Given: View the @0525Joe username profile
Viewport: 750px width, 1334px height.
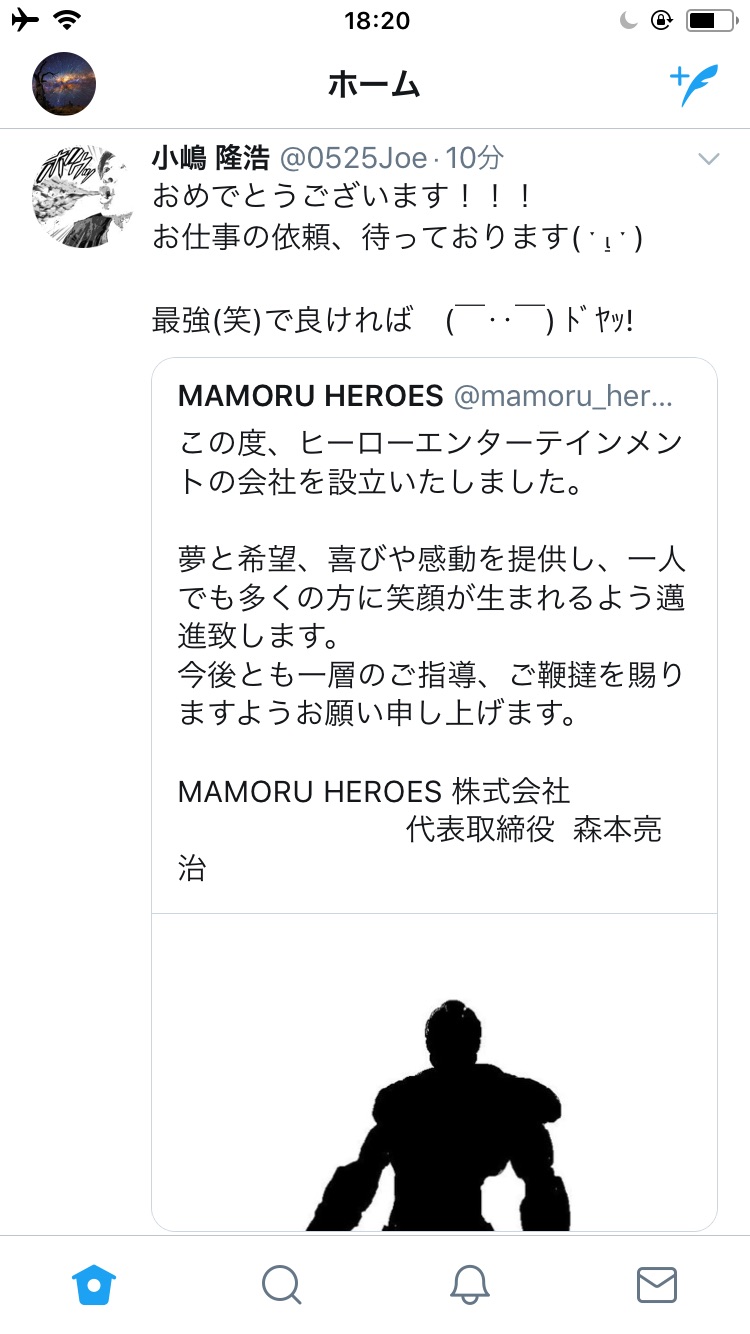Looking at the screenshot, I should click(352, 158).
